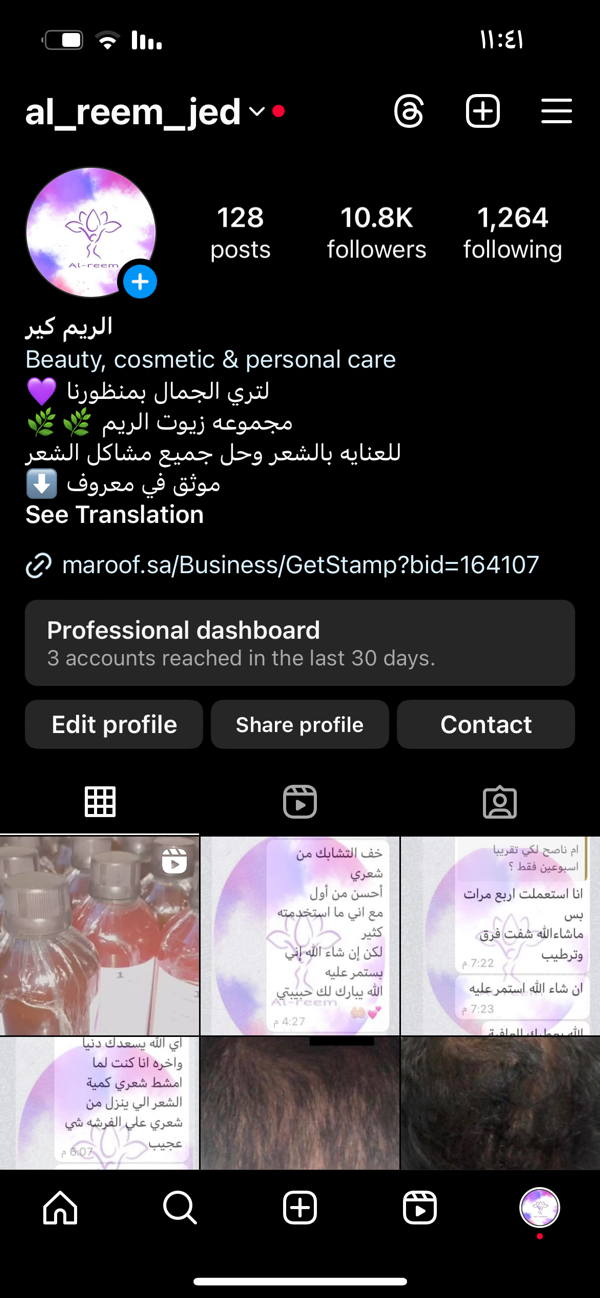
Task: Open the Search and explore tab
Action: tap(180, 1208)
